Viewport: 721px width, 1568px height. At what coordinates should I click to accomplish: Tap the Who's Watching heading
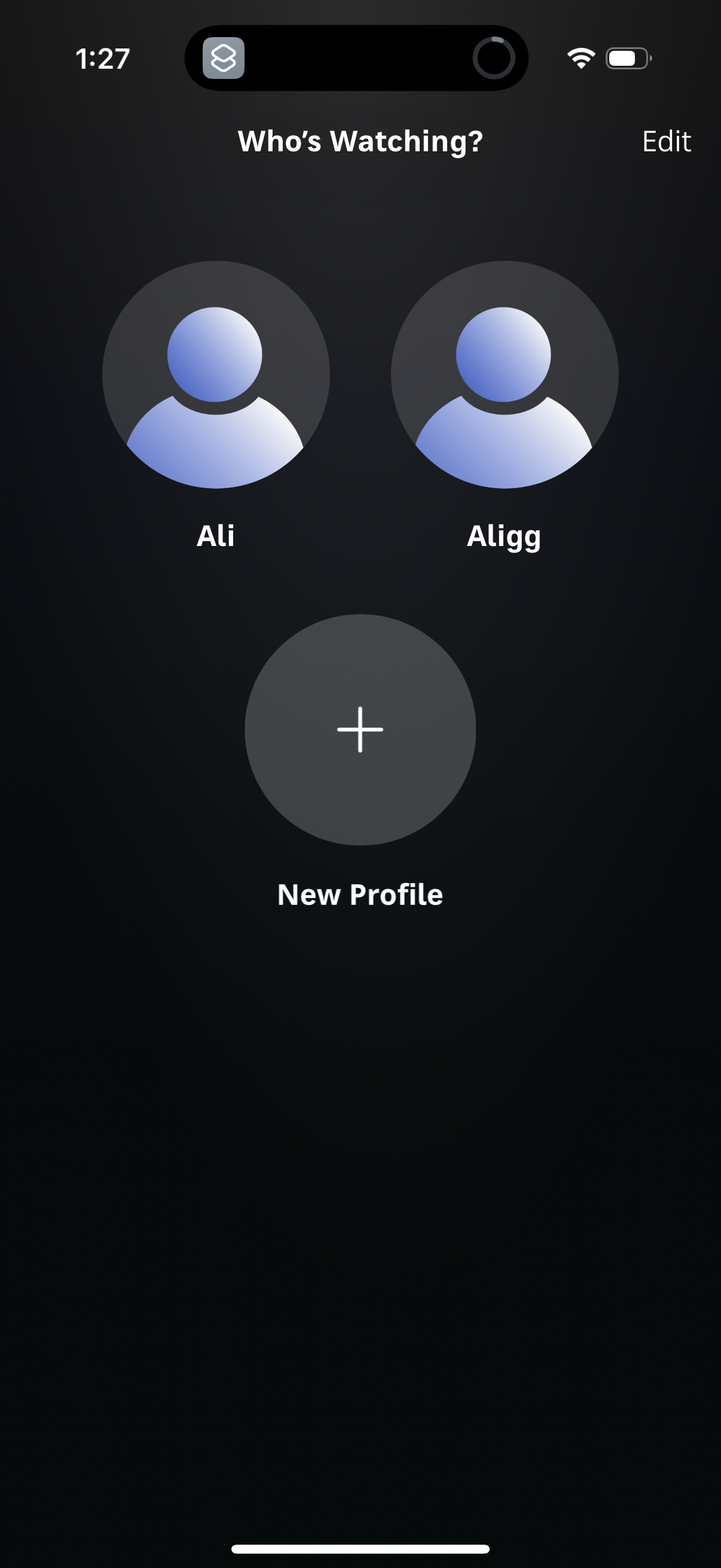(359, 141)
